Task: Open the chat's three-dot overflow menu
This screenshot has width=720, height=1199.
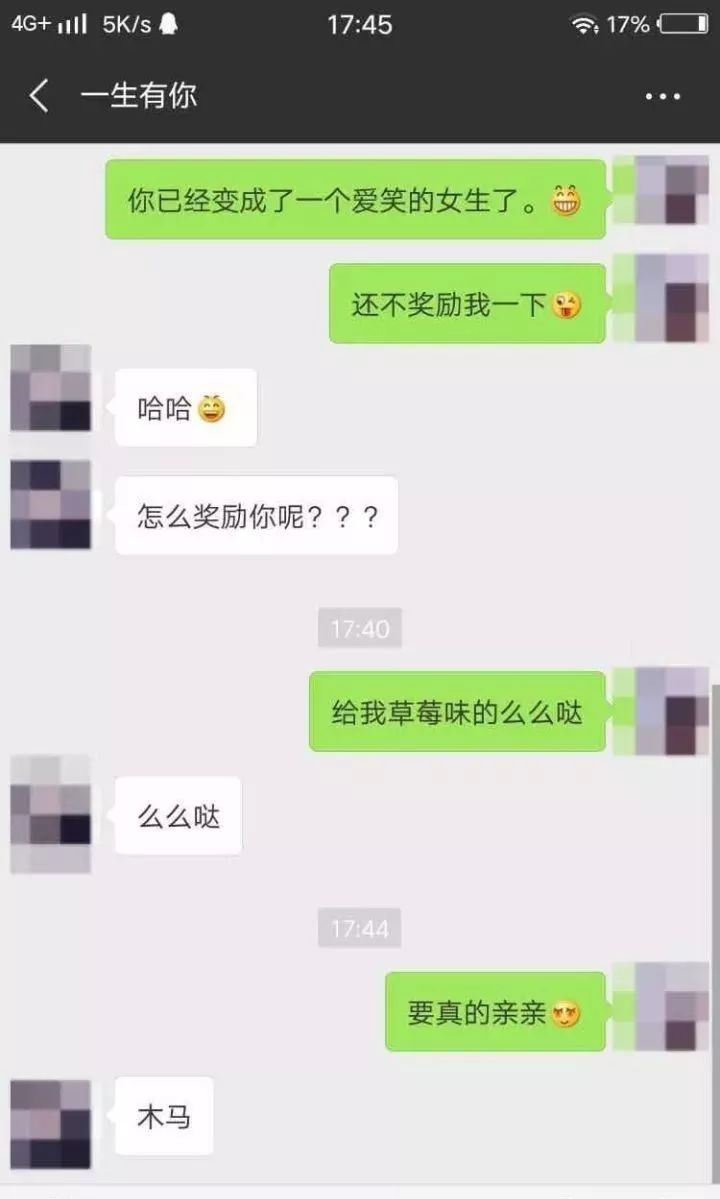Action: (x=662, y=97)
